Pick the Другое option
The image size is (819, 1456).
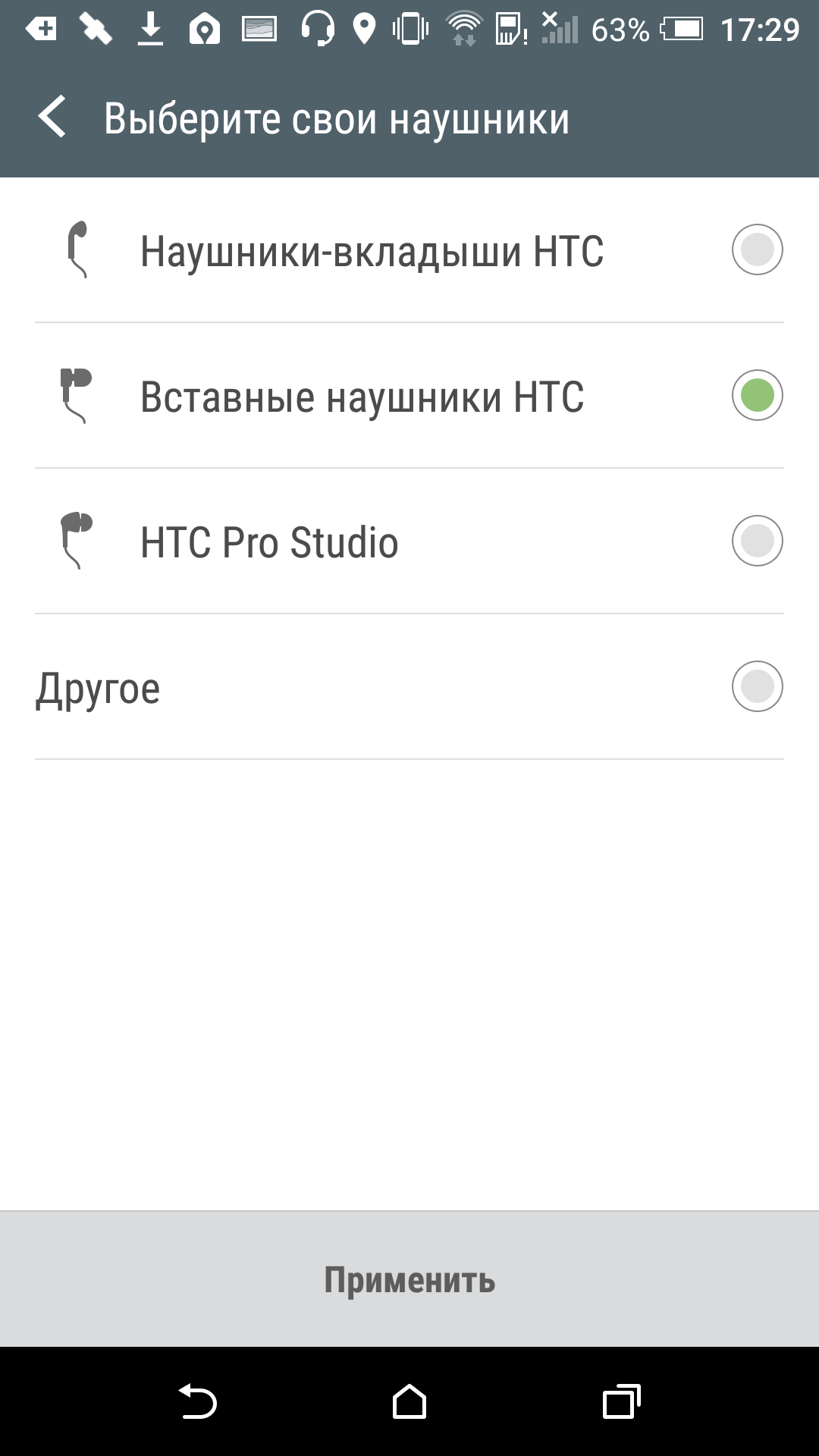(x=409, y=687)
